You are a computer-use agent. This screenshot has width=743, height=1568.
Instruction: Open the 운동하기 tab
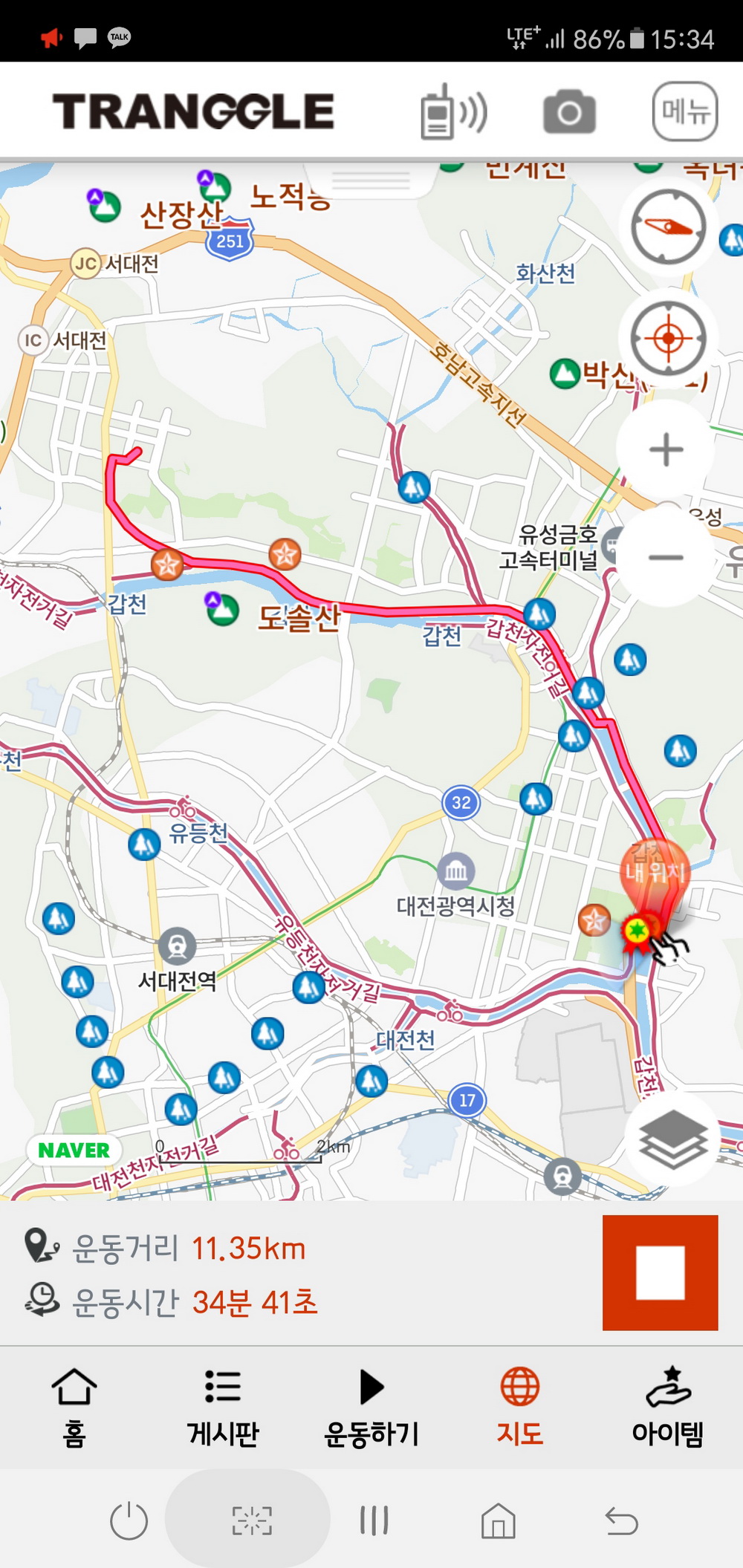pyautogui.click(x=371, y=1406)
